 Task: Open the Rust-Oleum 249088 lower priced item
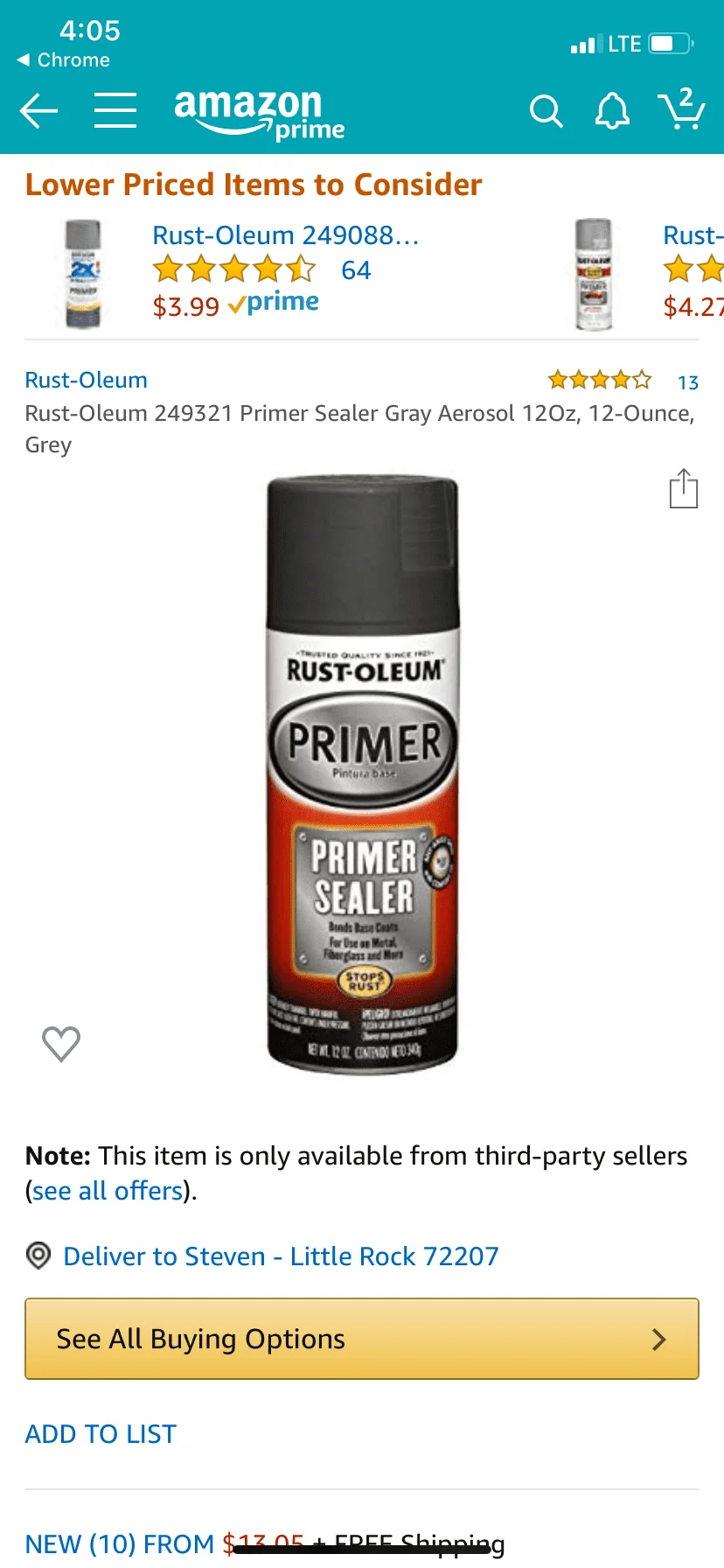[285, 235]
